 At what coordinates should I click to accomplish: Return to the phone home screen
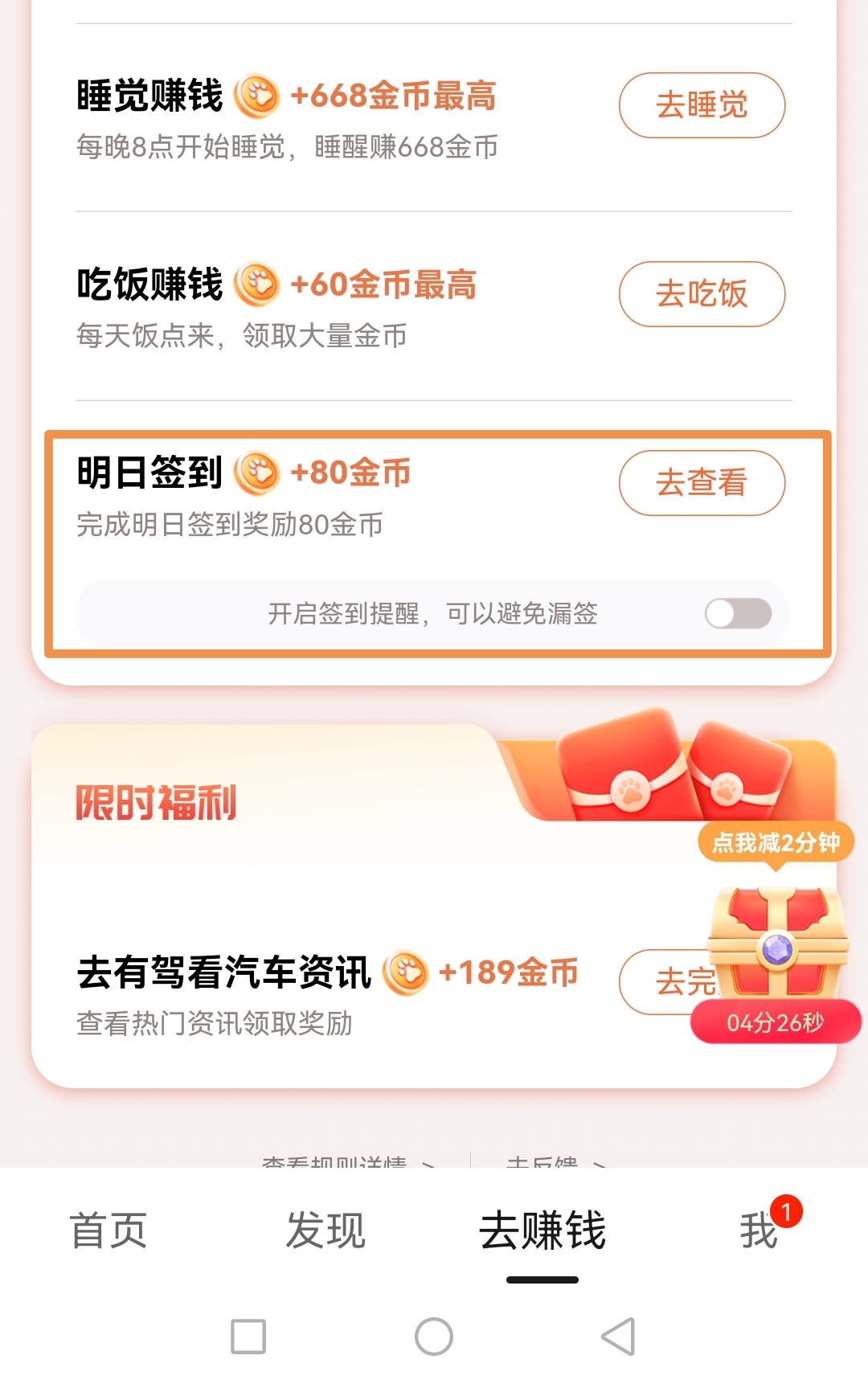pos(434,1337)
